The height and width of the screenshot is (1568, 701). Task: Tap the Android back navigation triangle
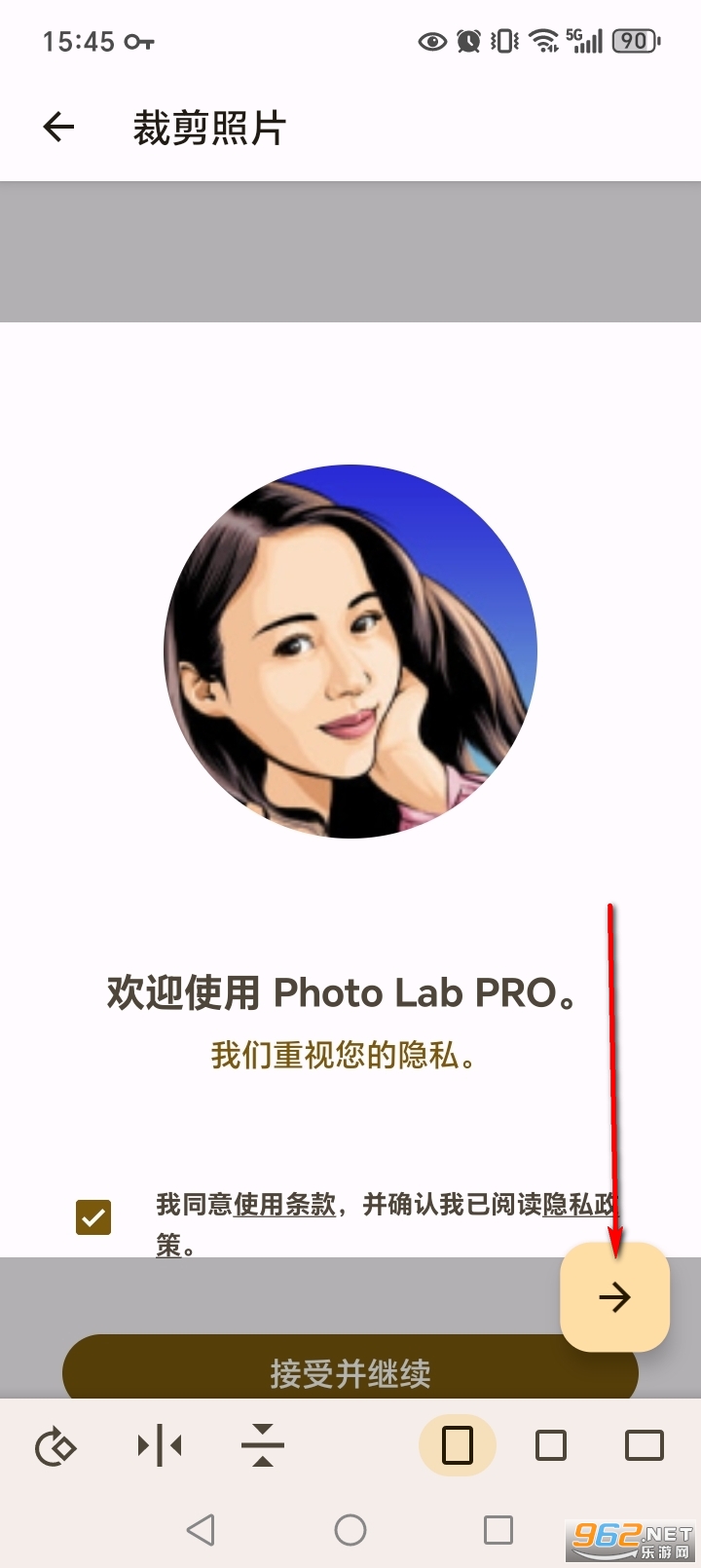[202, 1530]
